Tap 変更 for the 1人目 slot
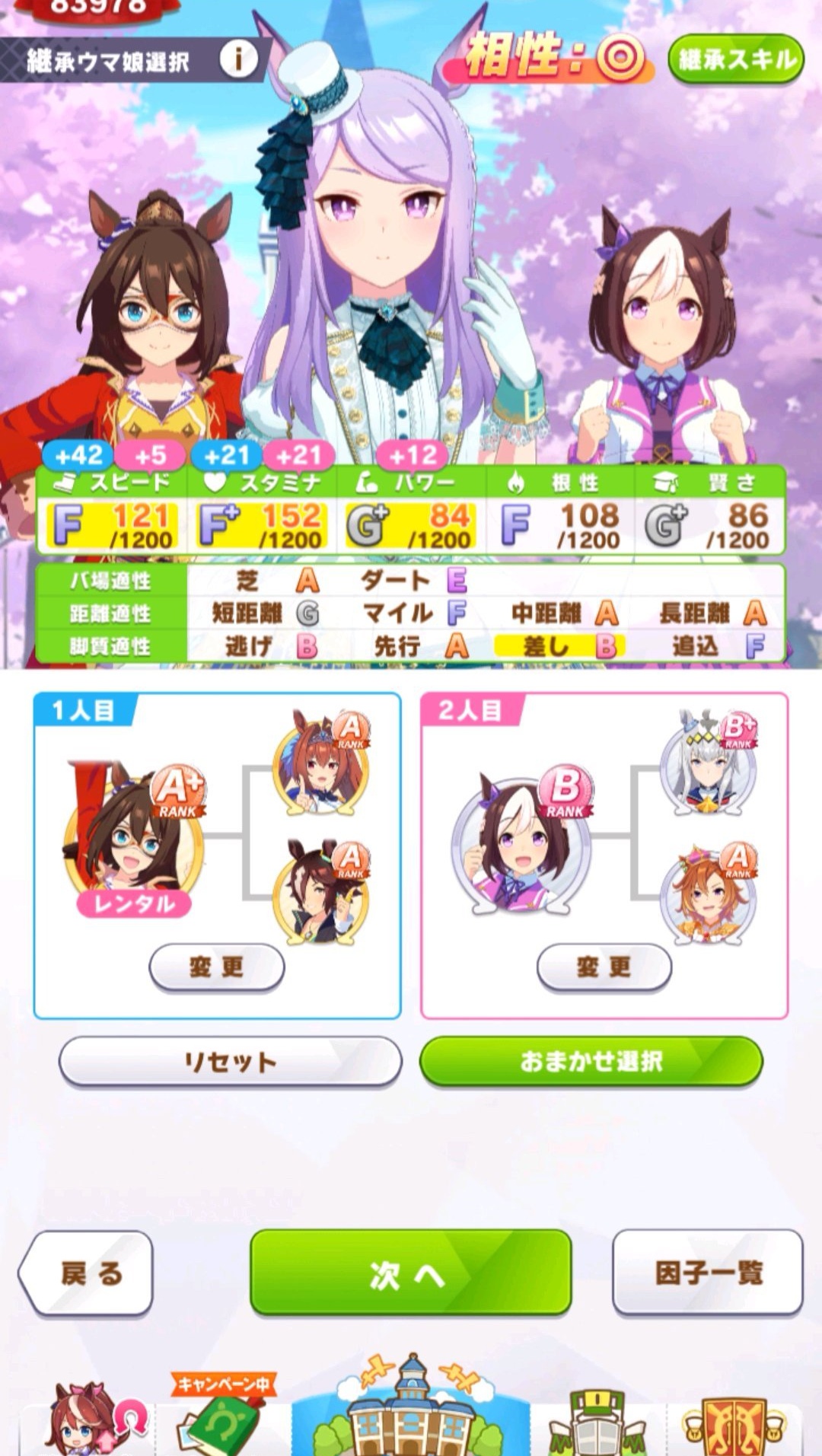This screenshot has height=1456, width=822. point(216,967)
